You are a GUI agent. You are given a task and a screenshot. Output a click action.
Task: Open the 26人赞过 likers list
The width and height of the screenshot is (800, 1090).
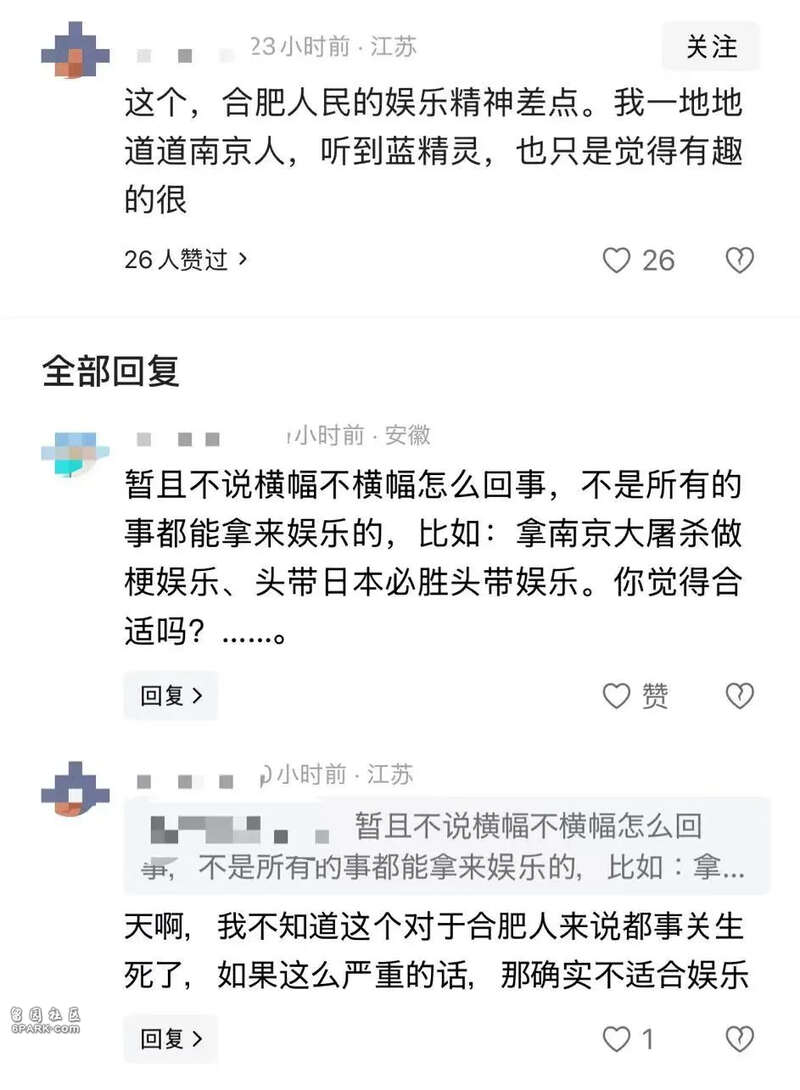[x=186, y=260]
